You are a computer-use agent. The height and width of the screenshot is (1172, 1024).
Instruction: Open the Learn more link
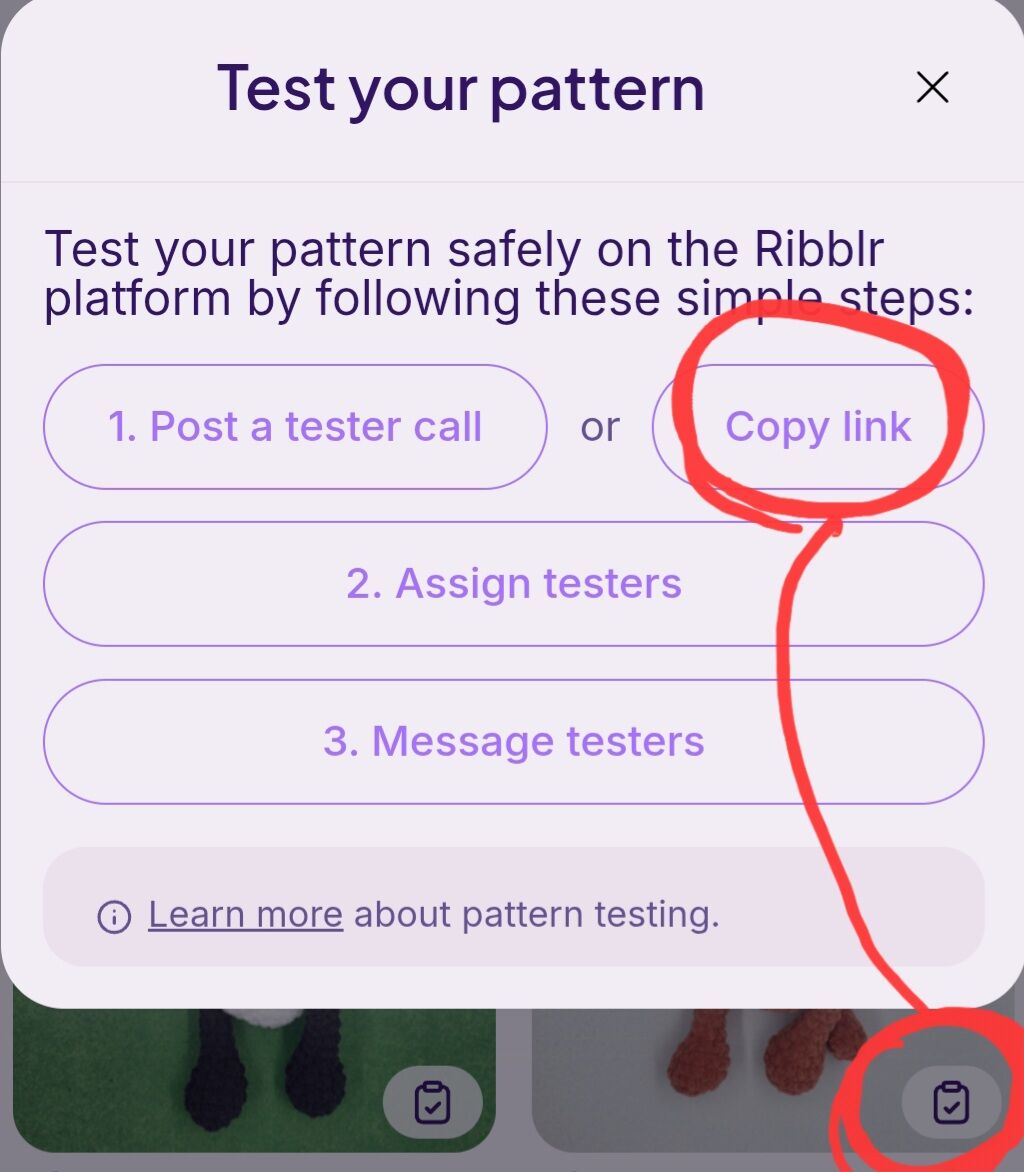pos(245,914)
